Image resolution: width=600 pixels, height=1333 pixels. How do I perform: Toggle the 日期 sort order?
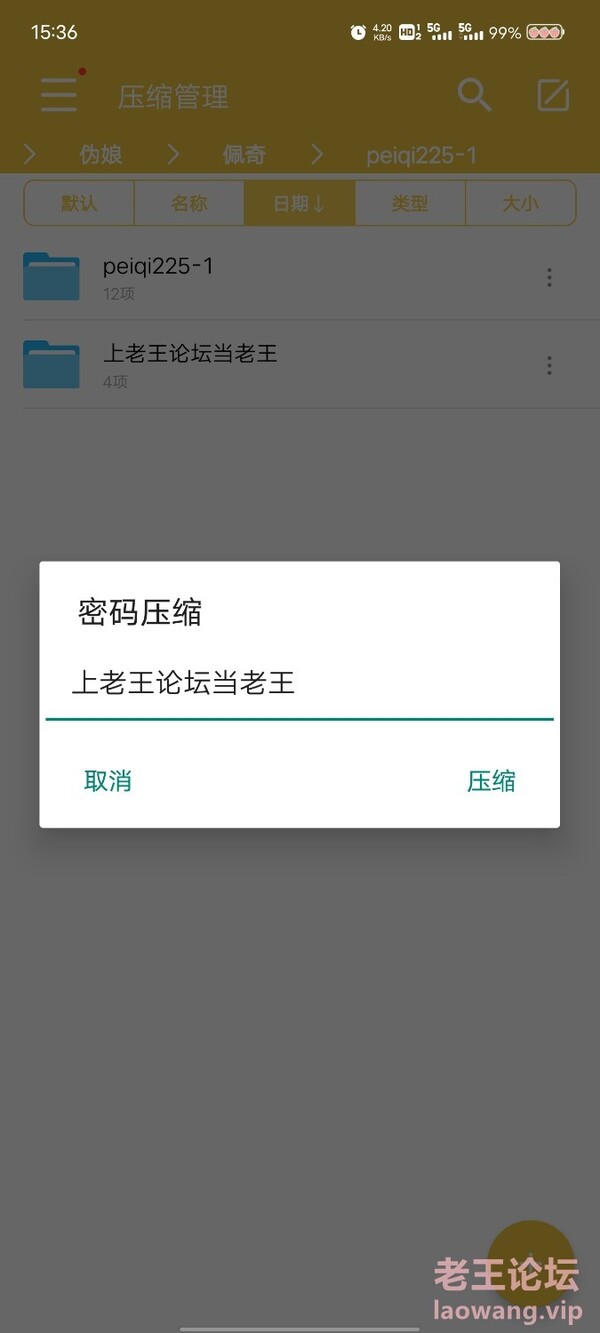point(299,203)
